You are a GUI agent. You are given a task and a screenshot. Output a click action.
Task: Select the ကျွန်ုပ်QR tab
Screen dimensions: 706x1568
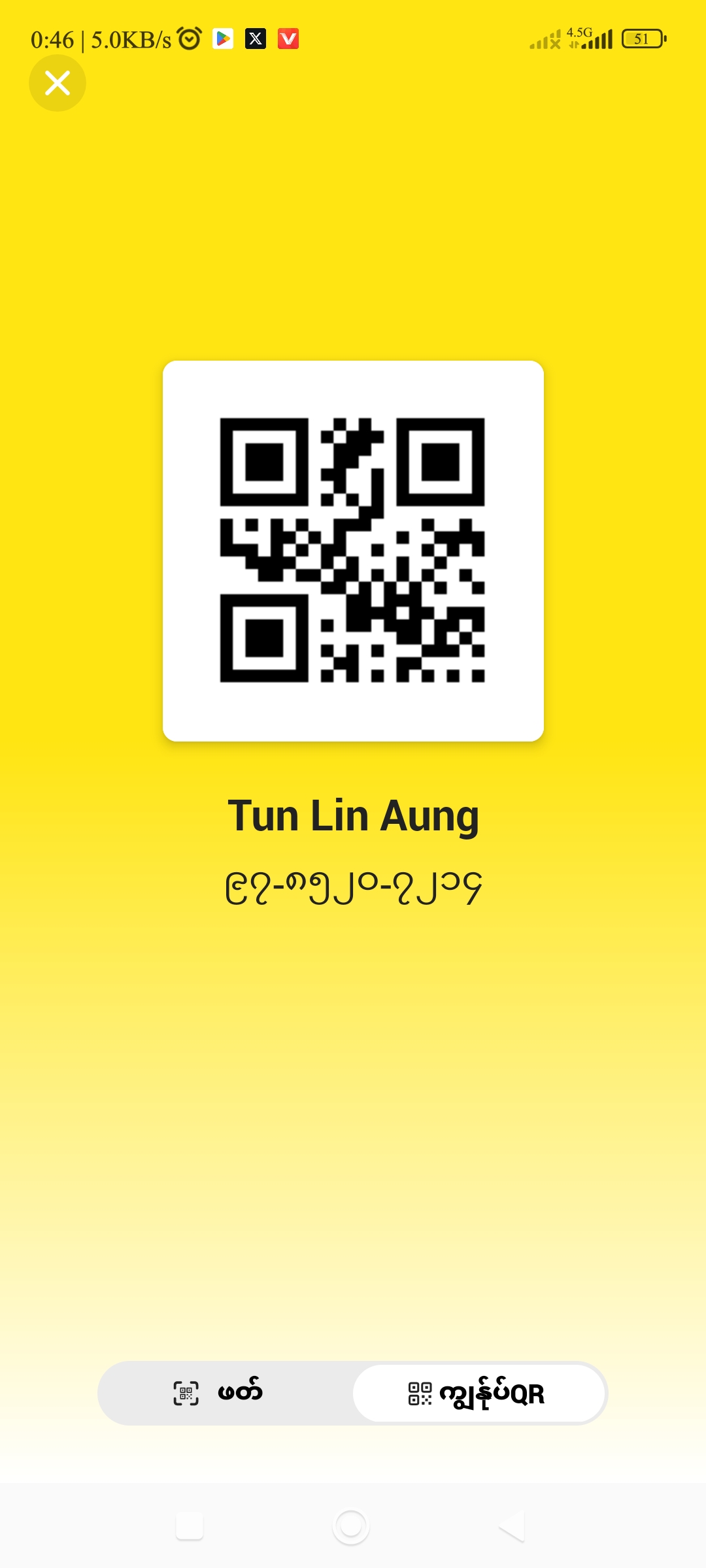pyautogui.click(x=479, y=1393)
